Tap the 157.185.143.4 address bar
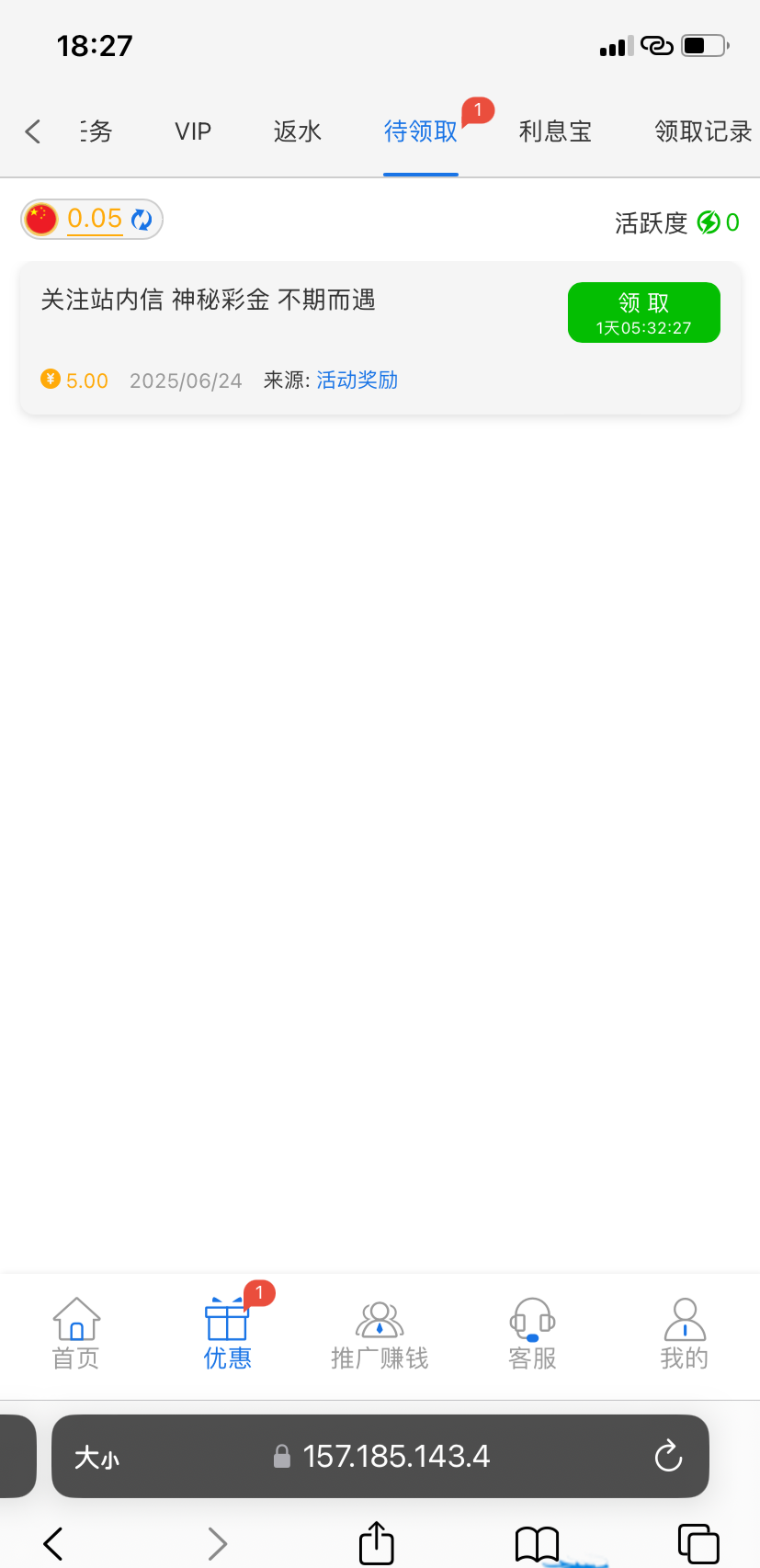760x1568 pixels. (x=395, y=1456)
